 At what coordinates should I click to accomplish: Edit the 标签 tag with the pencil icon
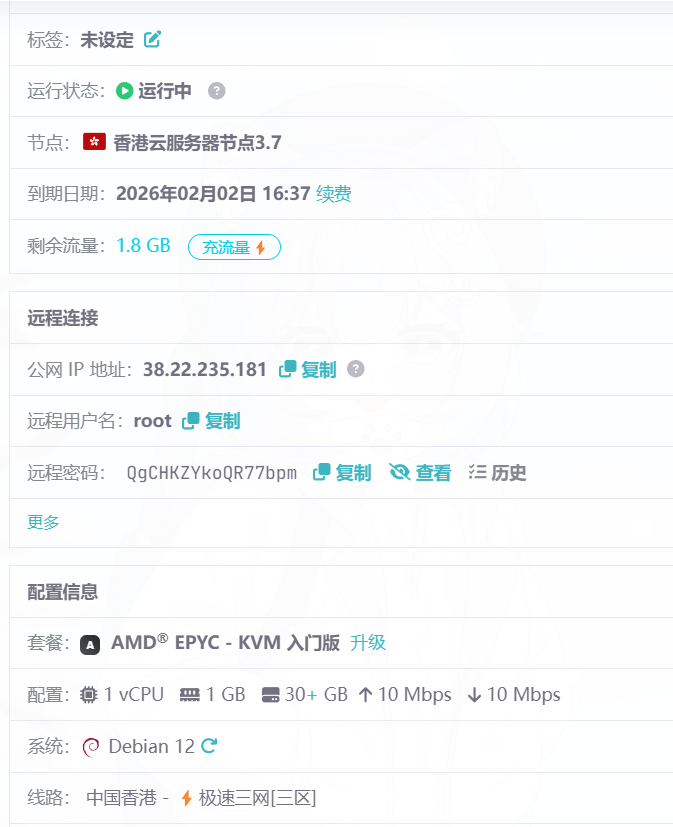click(x=152, y=40)
